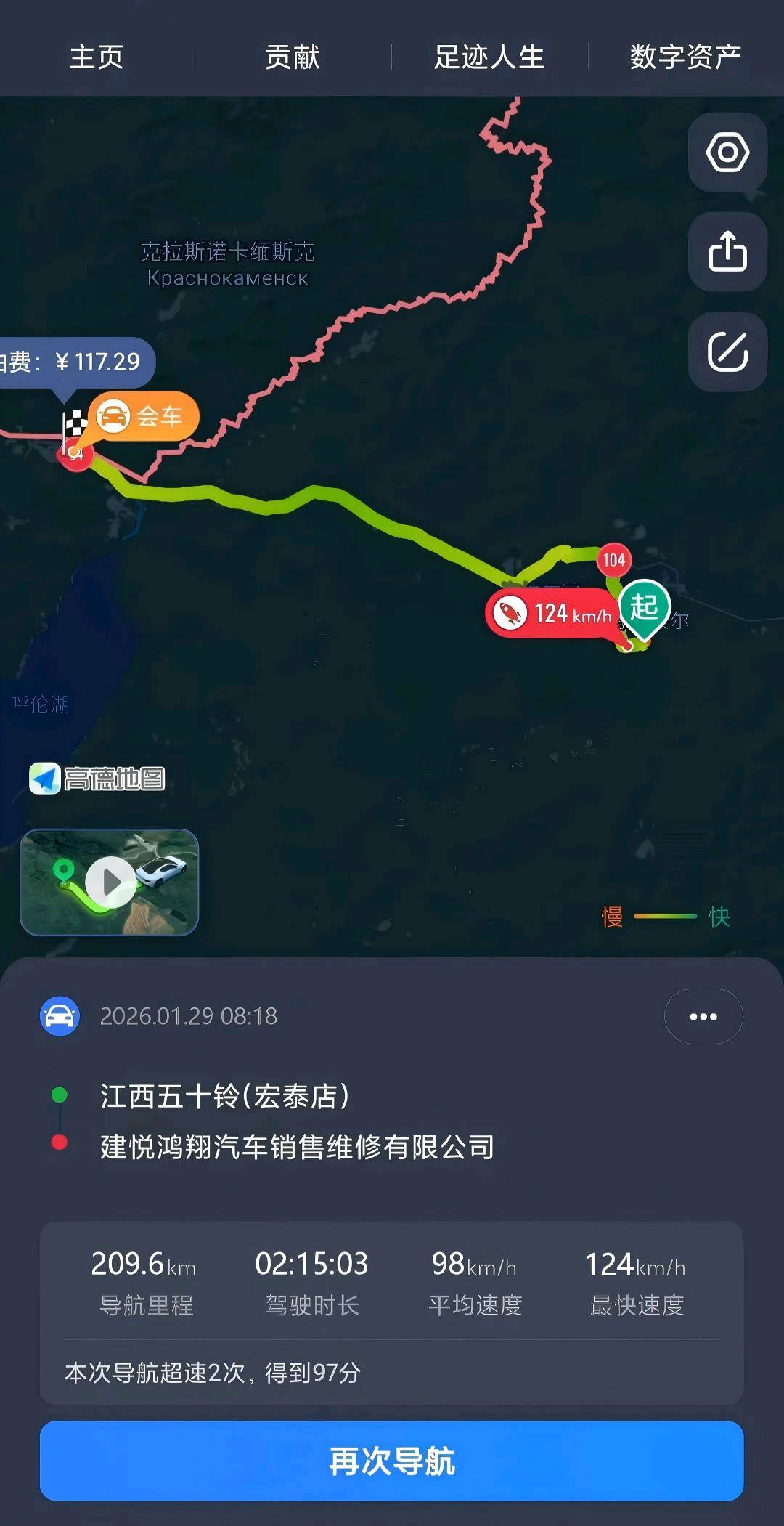
Task: Open the 数字资产 tab
Action: pyautogui.click(x=685, y=57)
